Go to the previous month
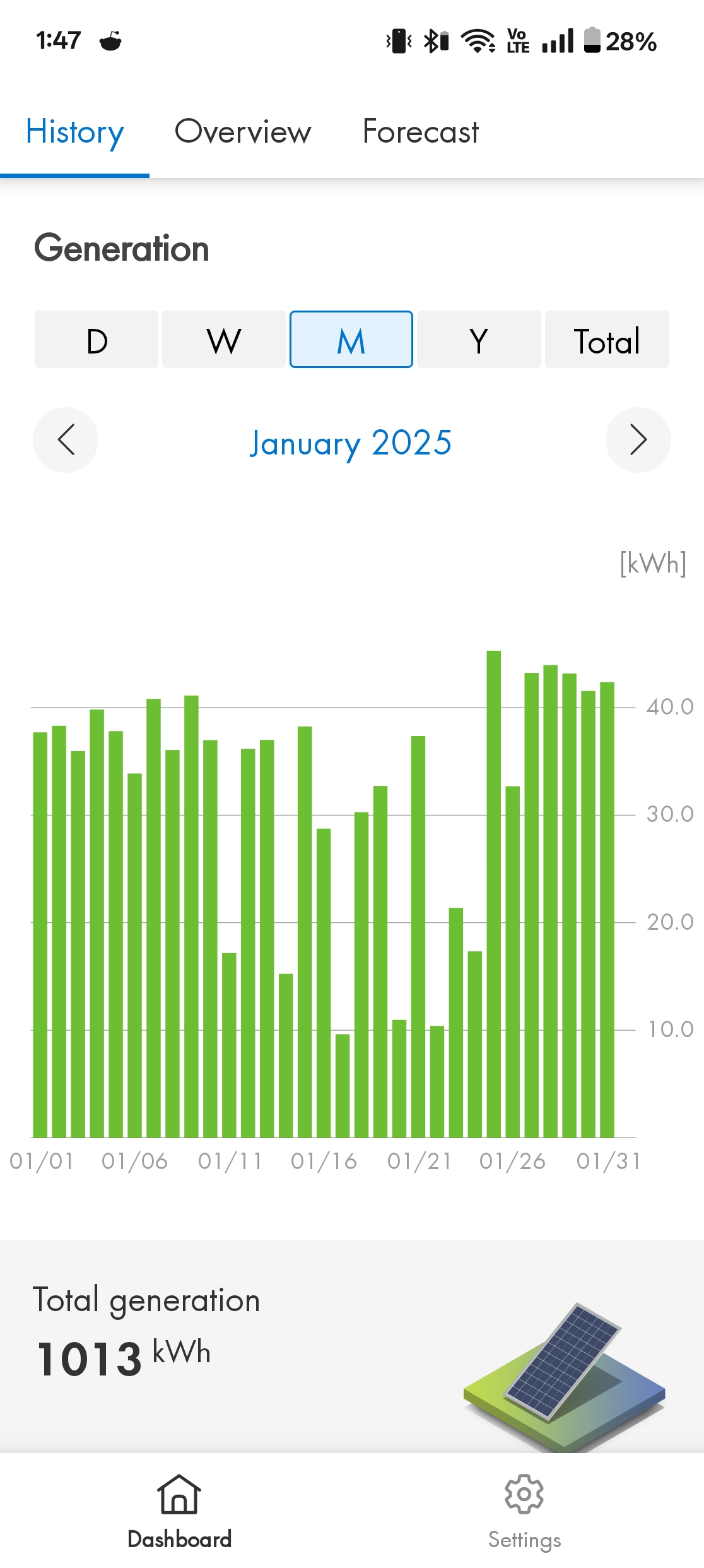 tap(66, 440)
